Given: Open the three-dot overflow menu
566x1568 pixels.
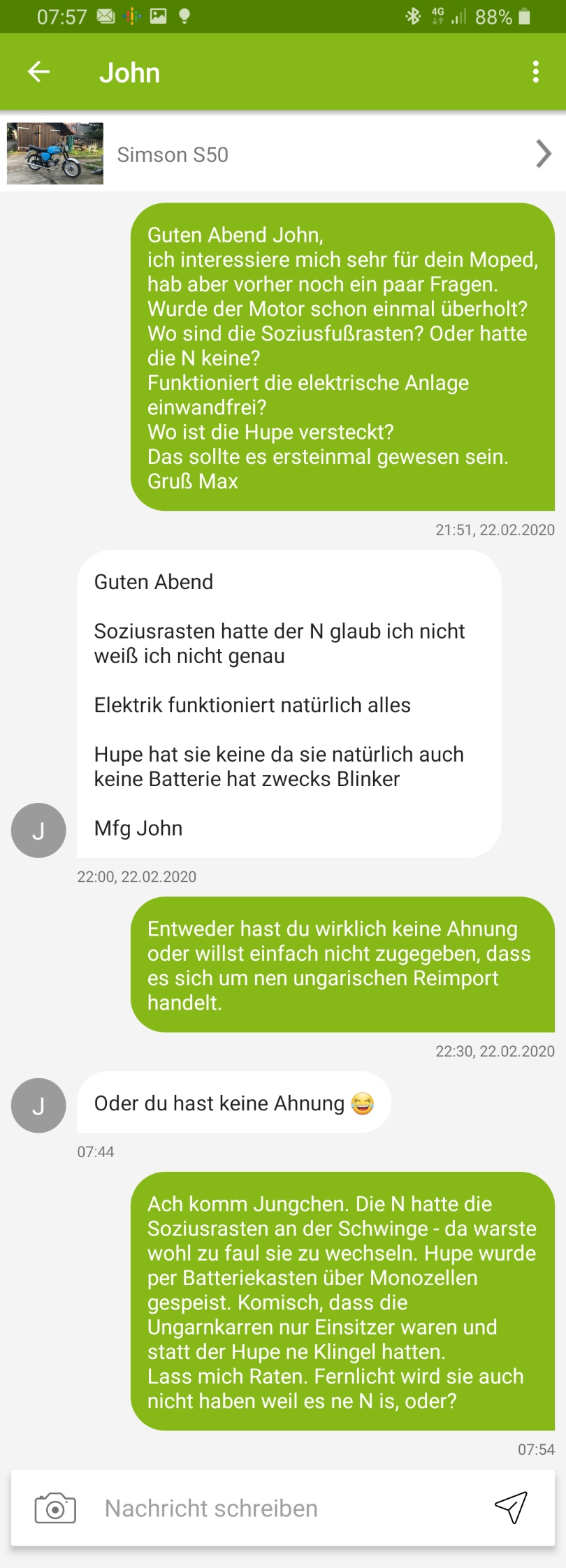Looking at the screenshot, I should point(535,72).
